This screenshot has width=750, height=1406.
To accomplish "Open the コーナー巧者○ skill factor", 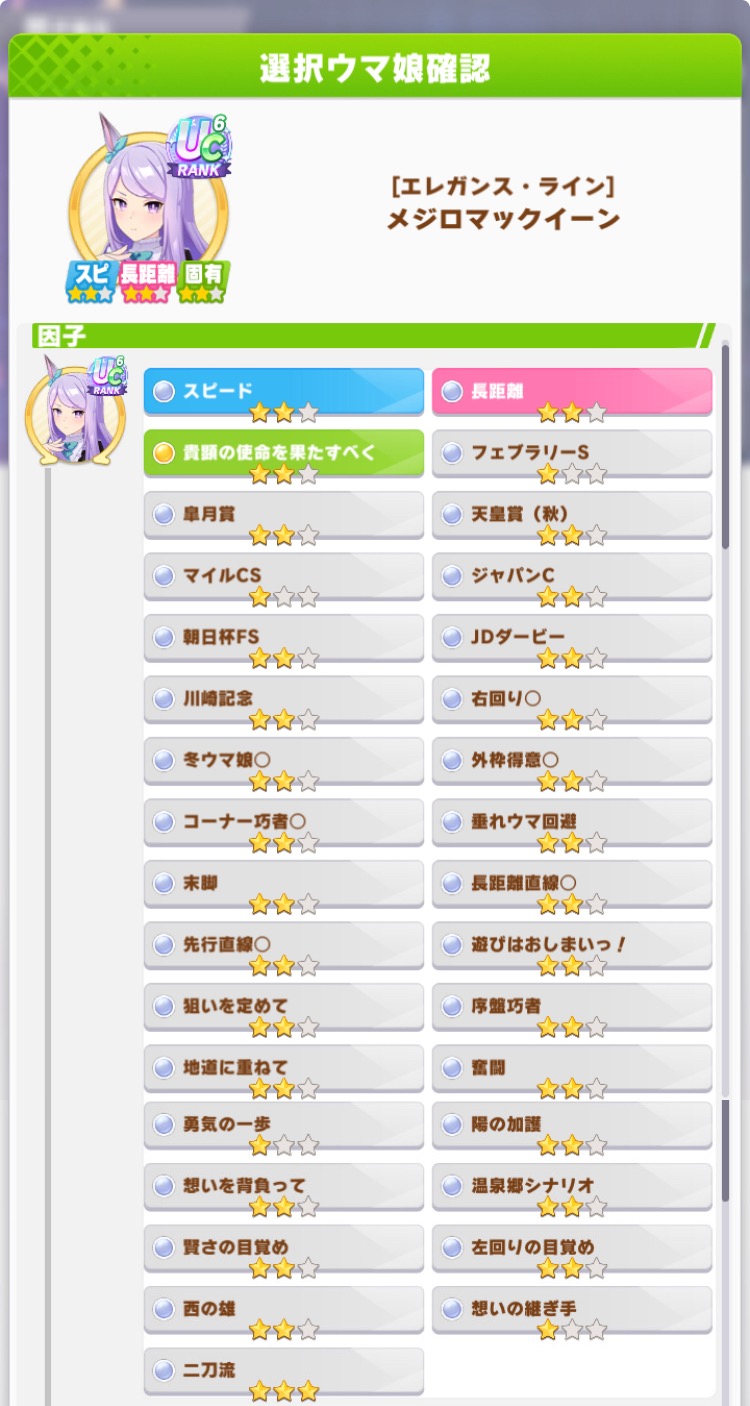I will [x=284, y=822].
